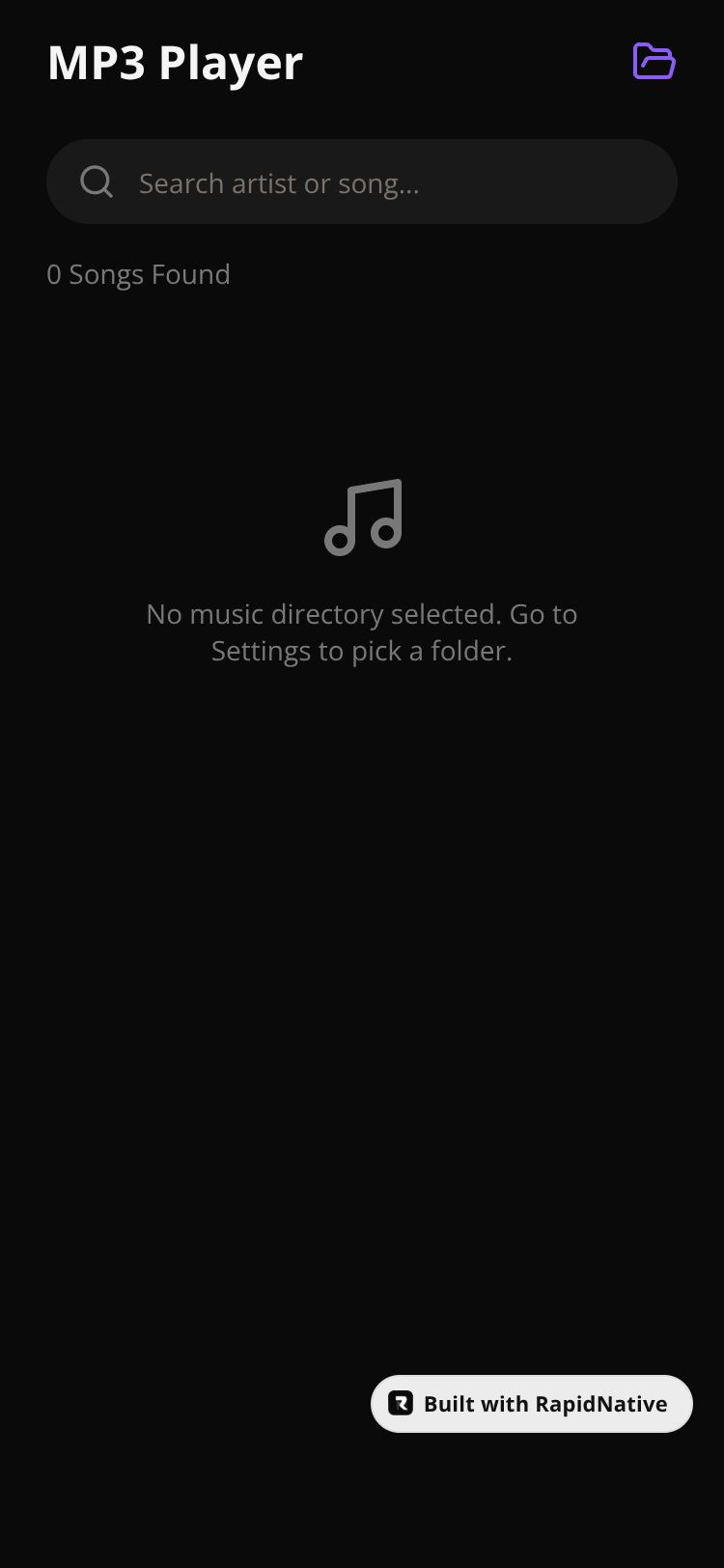Screen dimensions: 724x1568
Task: Open the Built with RapidNative badge
Action: coord(532,1404)
